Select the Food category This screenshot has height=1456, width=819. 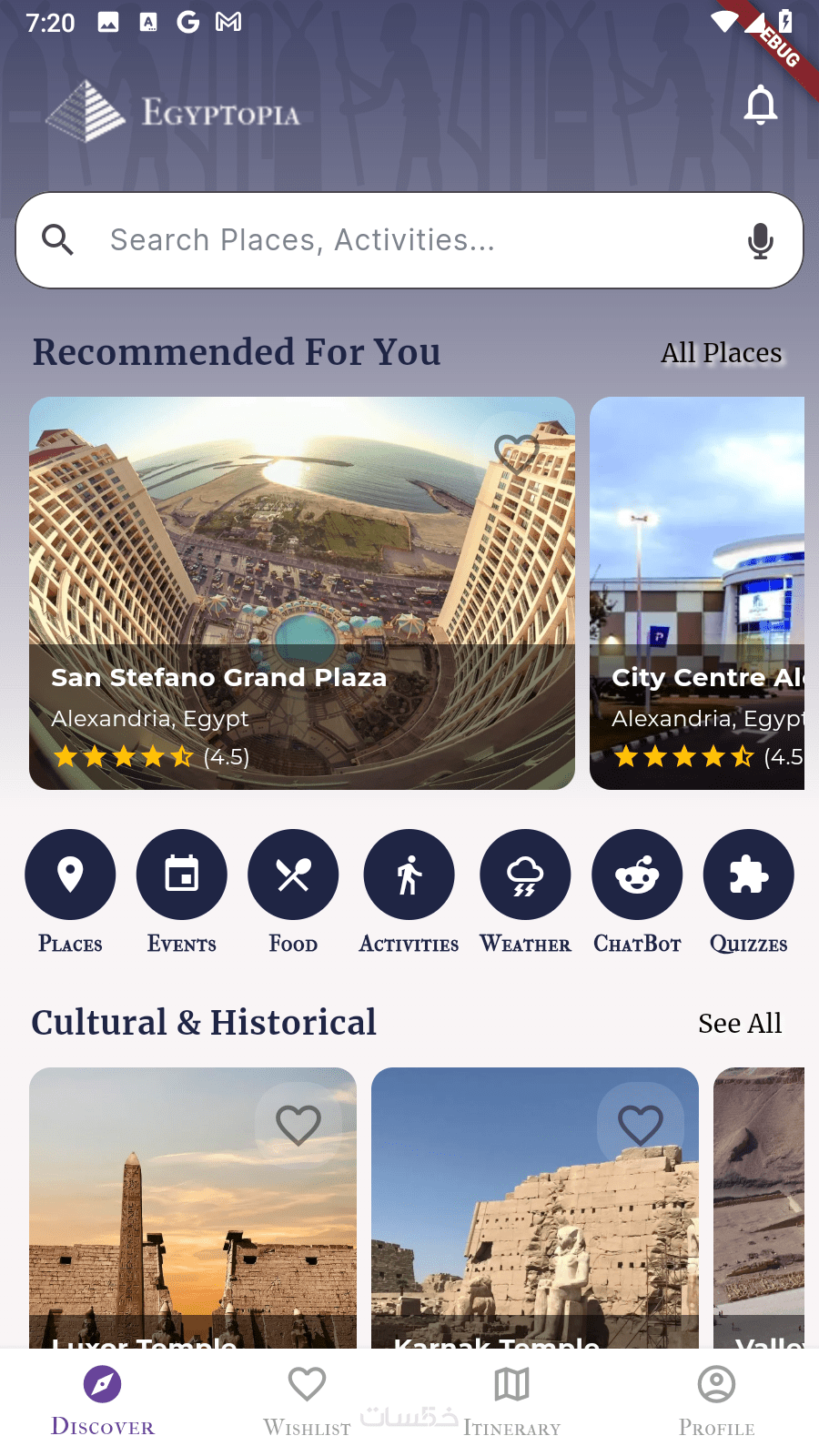click(x=293, y=875)
